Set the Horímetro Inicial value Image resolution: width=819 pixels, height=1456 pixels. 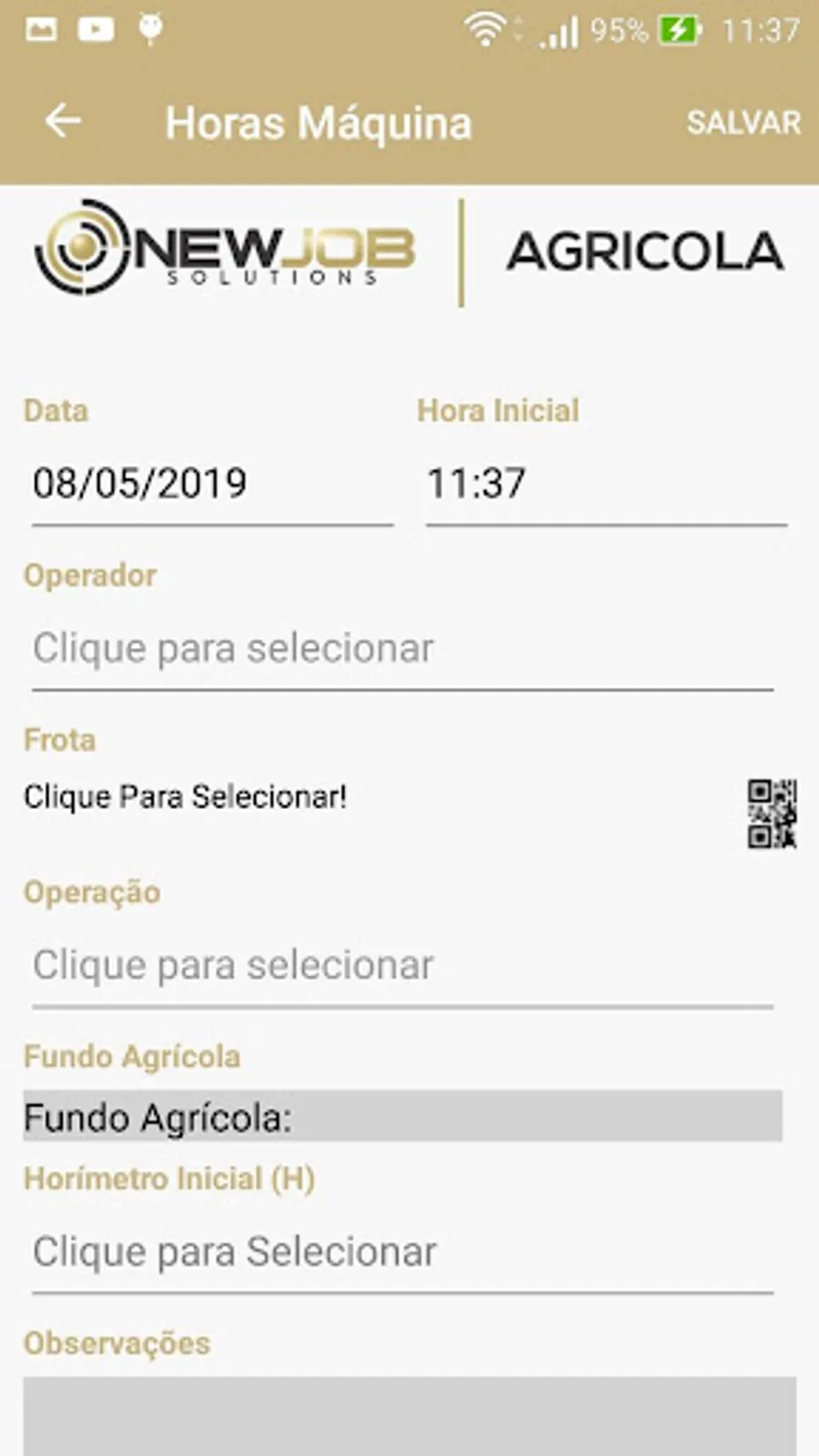[x=402, y=1252]
